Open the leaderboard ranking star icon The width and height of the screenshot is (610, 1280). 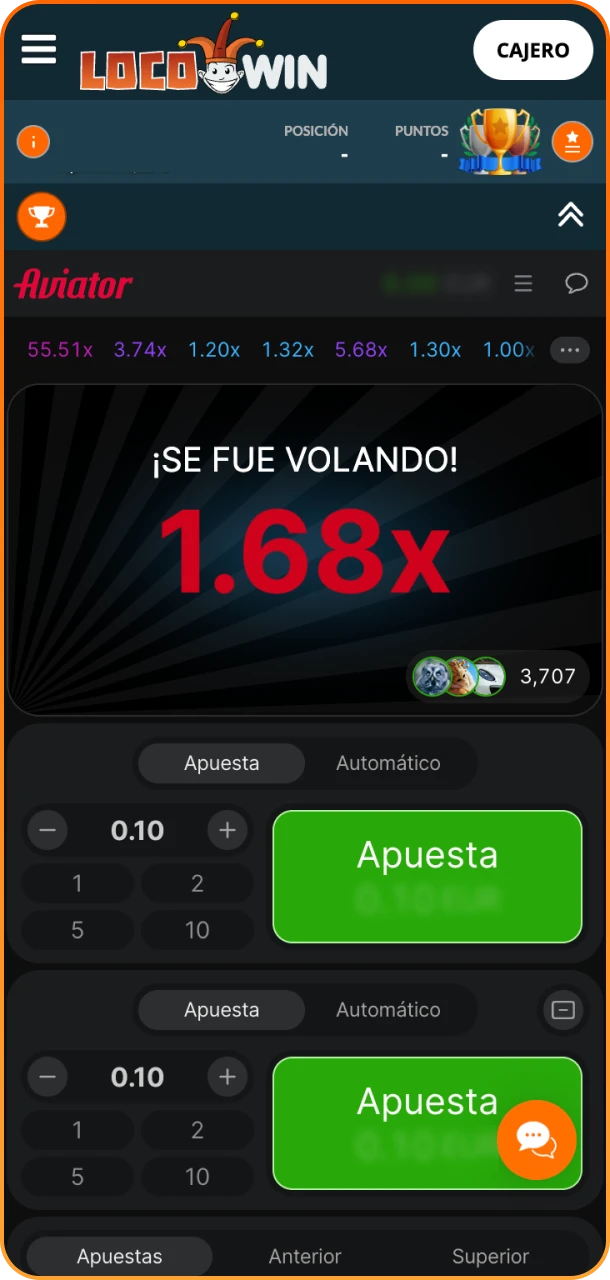[x=572, y=142]
